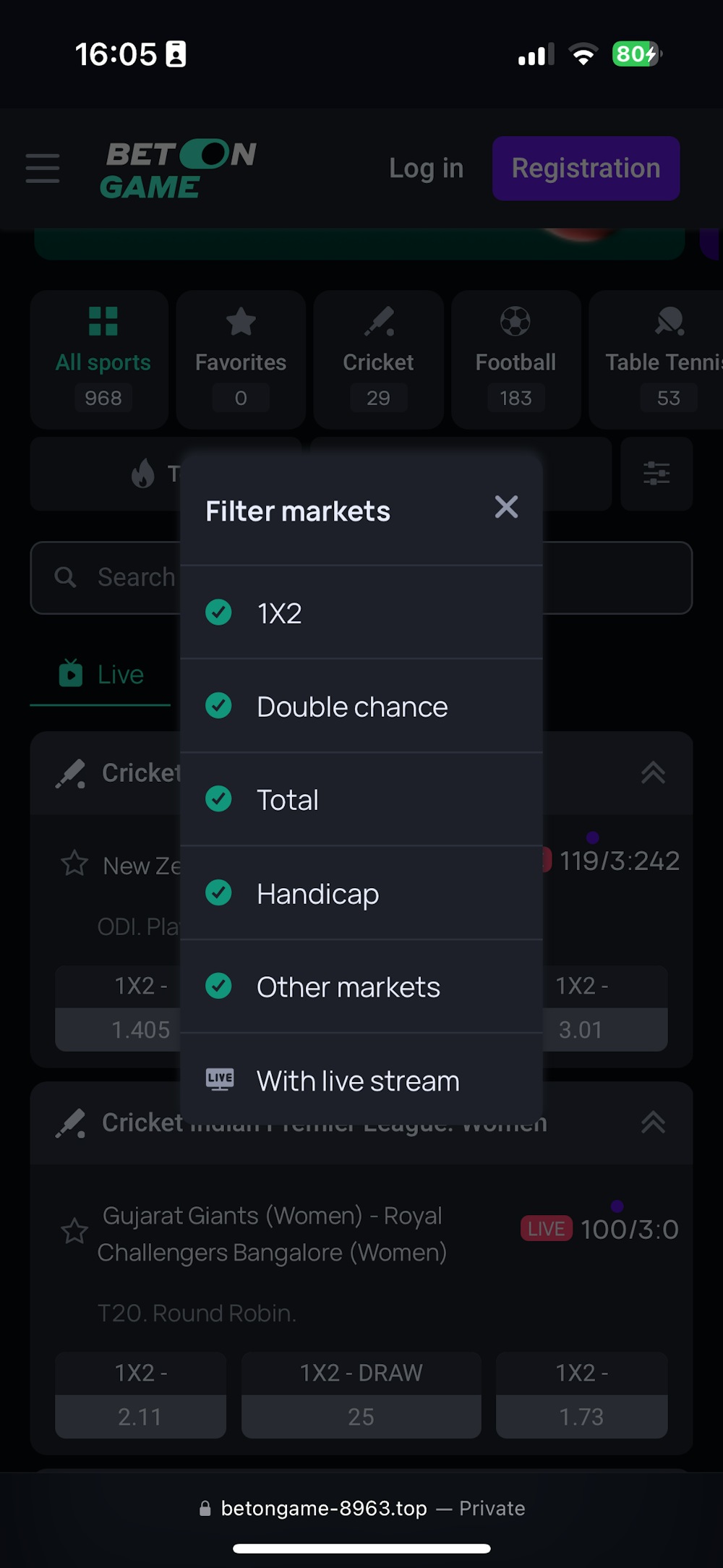Select the Cricket sport icon
The height and width of the screenshot is (1568, 723).
click(378, 322)
